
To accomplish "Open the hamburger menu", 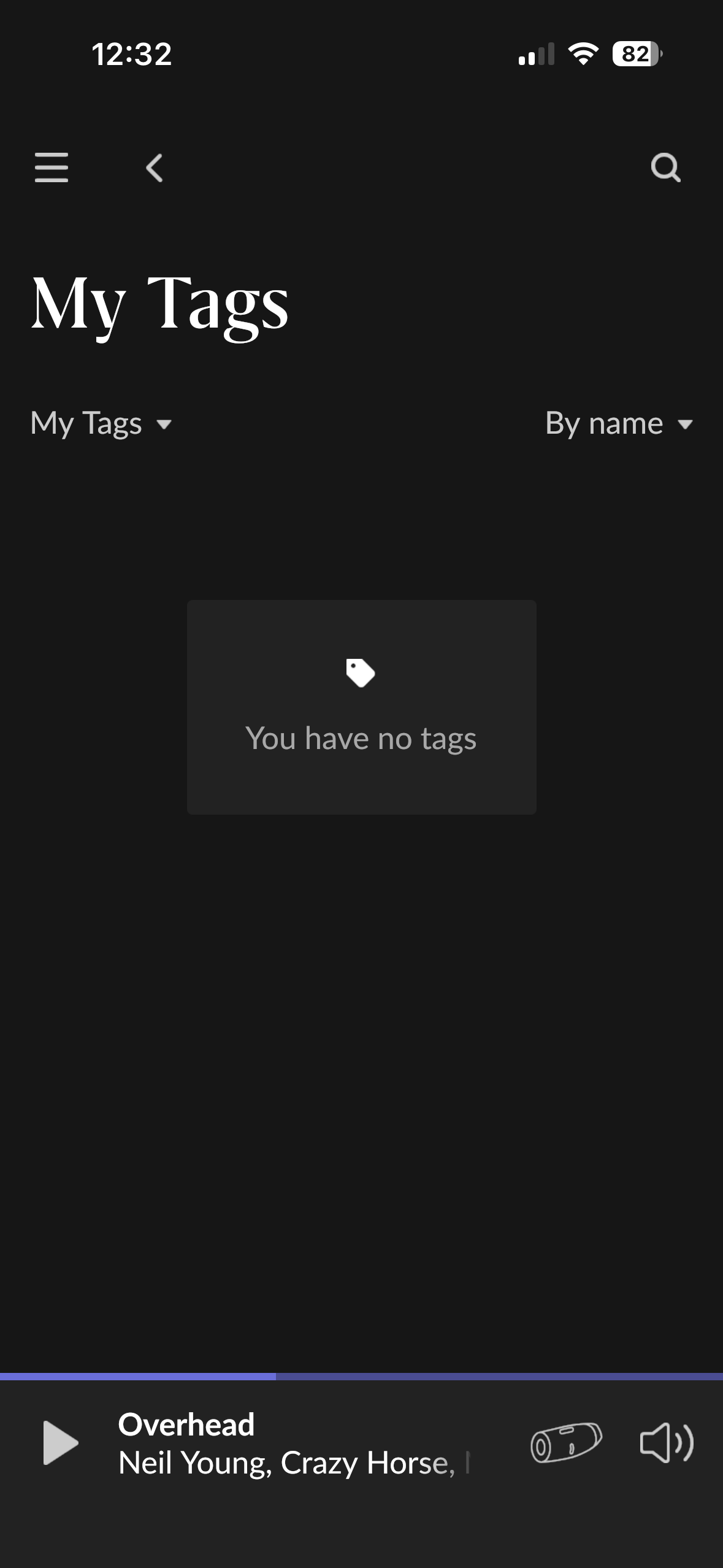I will tap(52, 167).
